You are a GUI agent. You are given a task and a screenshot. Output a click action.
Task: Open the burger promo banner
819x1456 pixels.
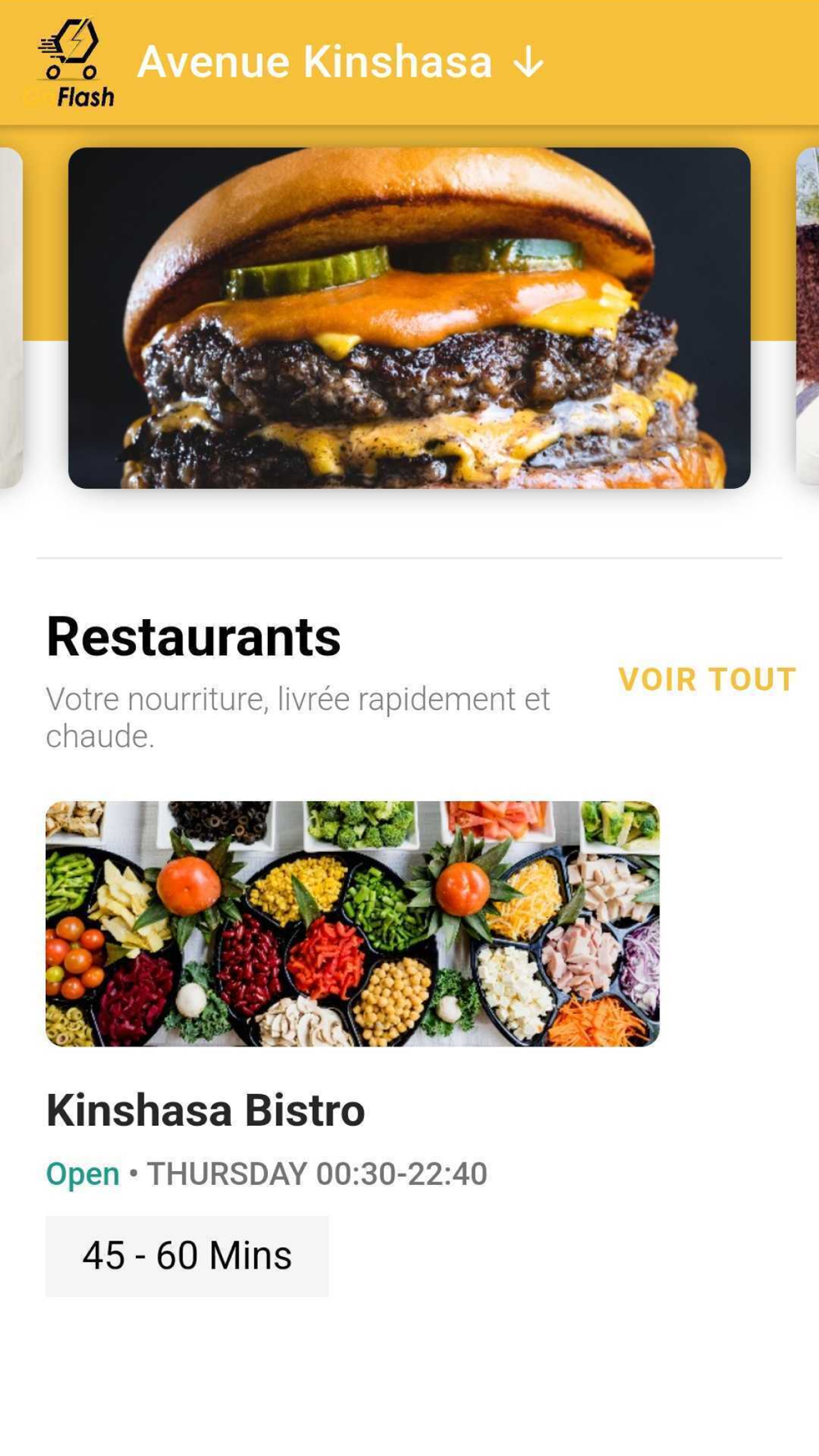point(409,318)
